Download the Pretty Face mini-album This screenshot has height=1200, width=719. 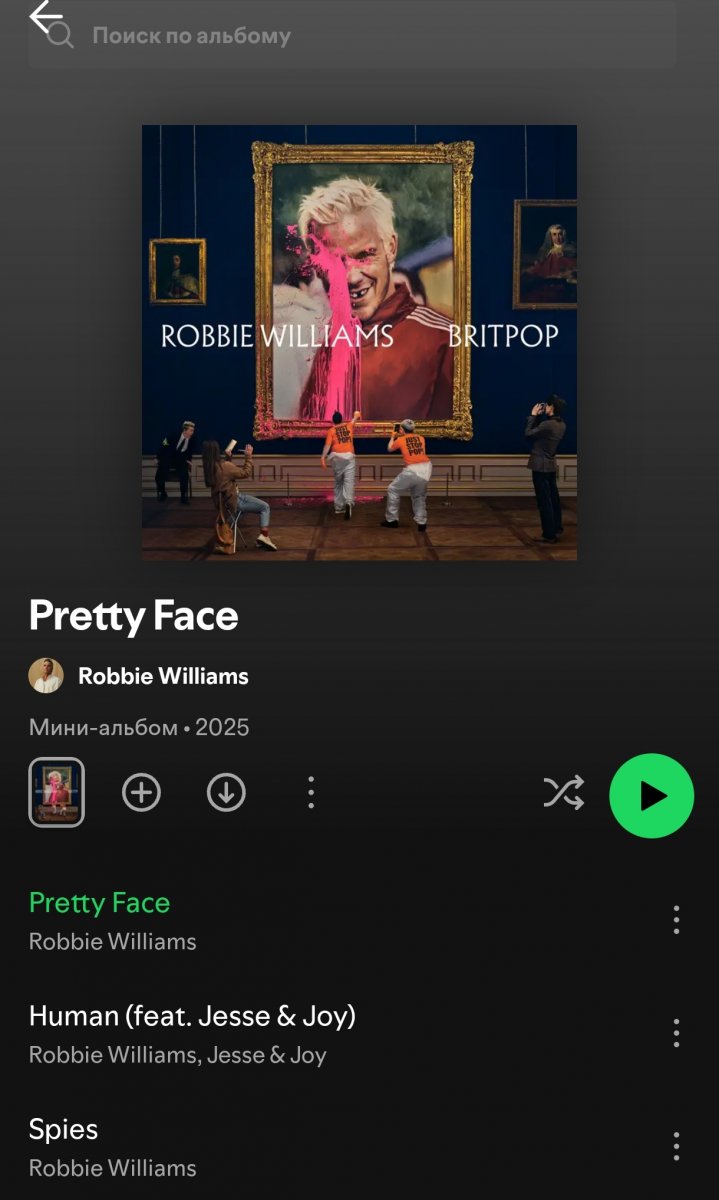coord(226,793)
